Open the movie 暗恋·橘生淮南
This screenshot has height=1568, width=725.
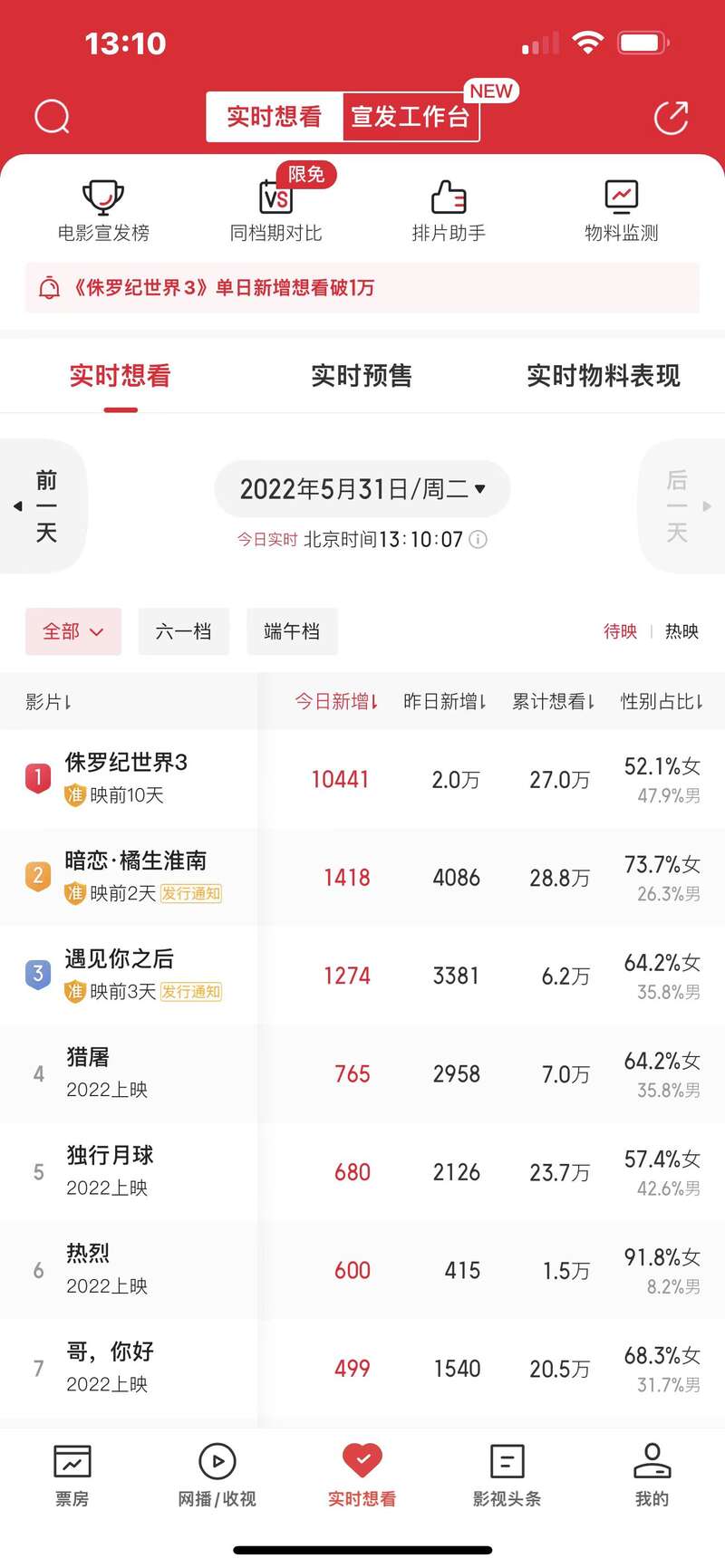pyautogui.click(x=136, y=861)
